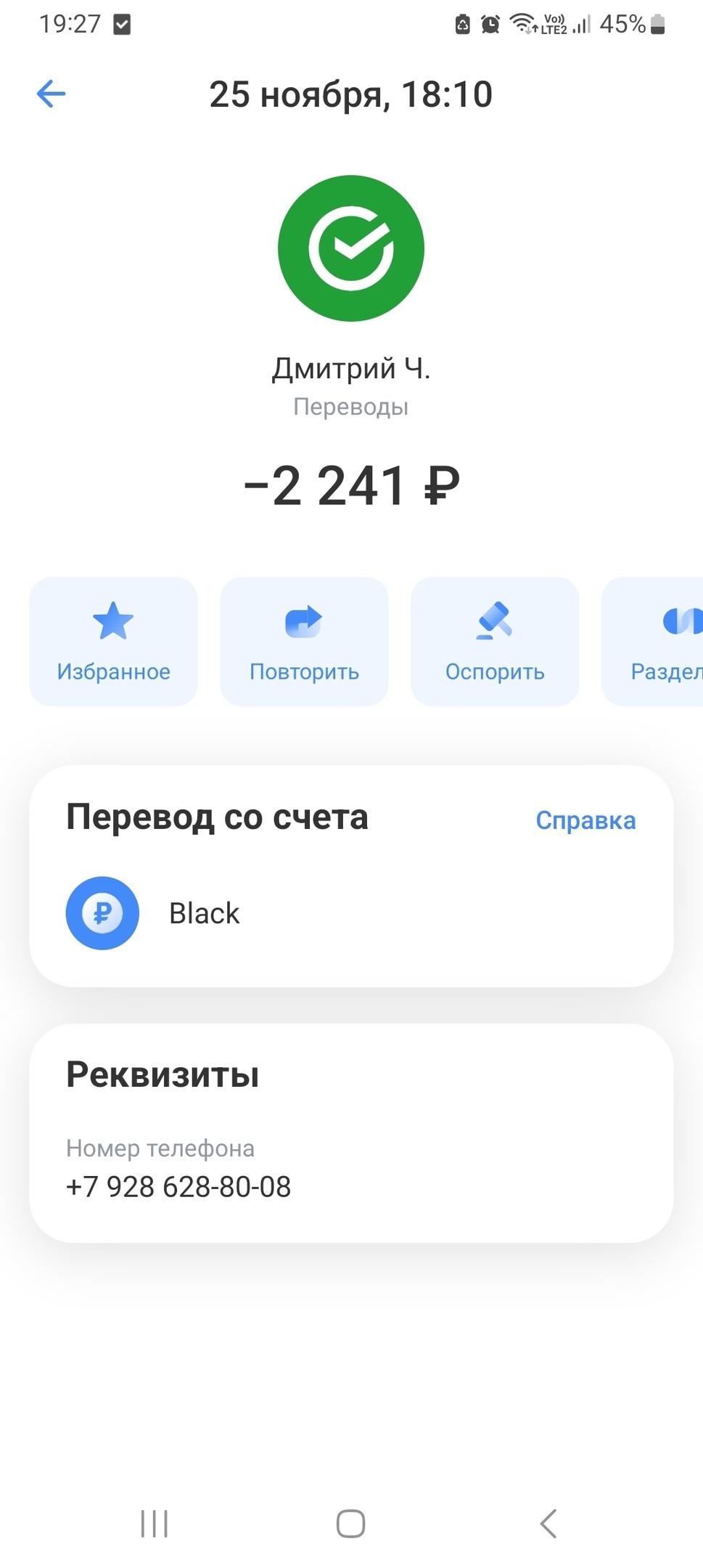The width and height of the screenshot is (703, 1568).
Task: Tap Повторить to repeat the transfer
Action: (304, 641)
